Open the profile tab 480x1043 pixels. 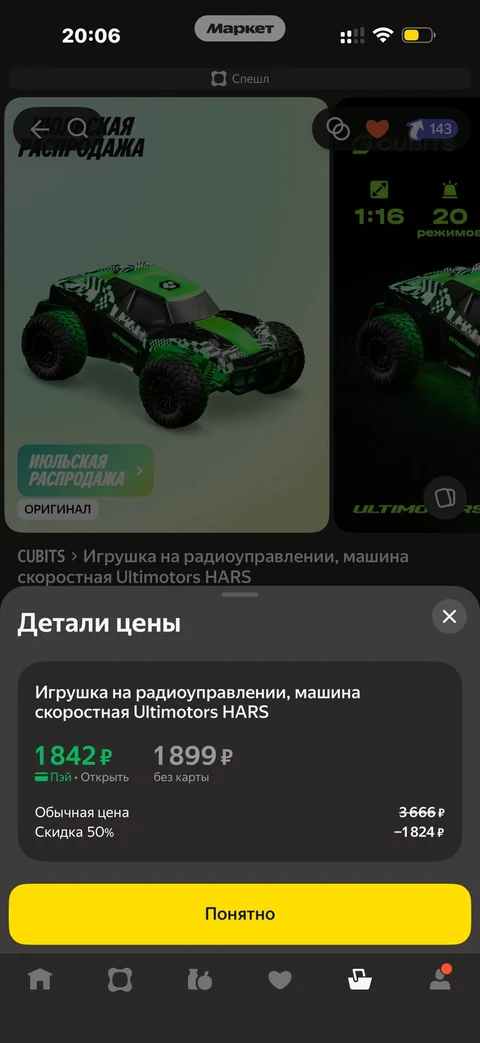coord(440,978)
